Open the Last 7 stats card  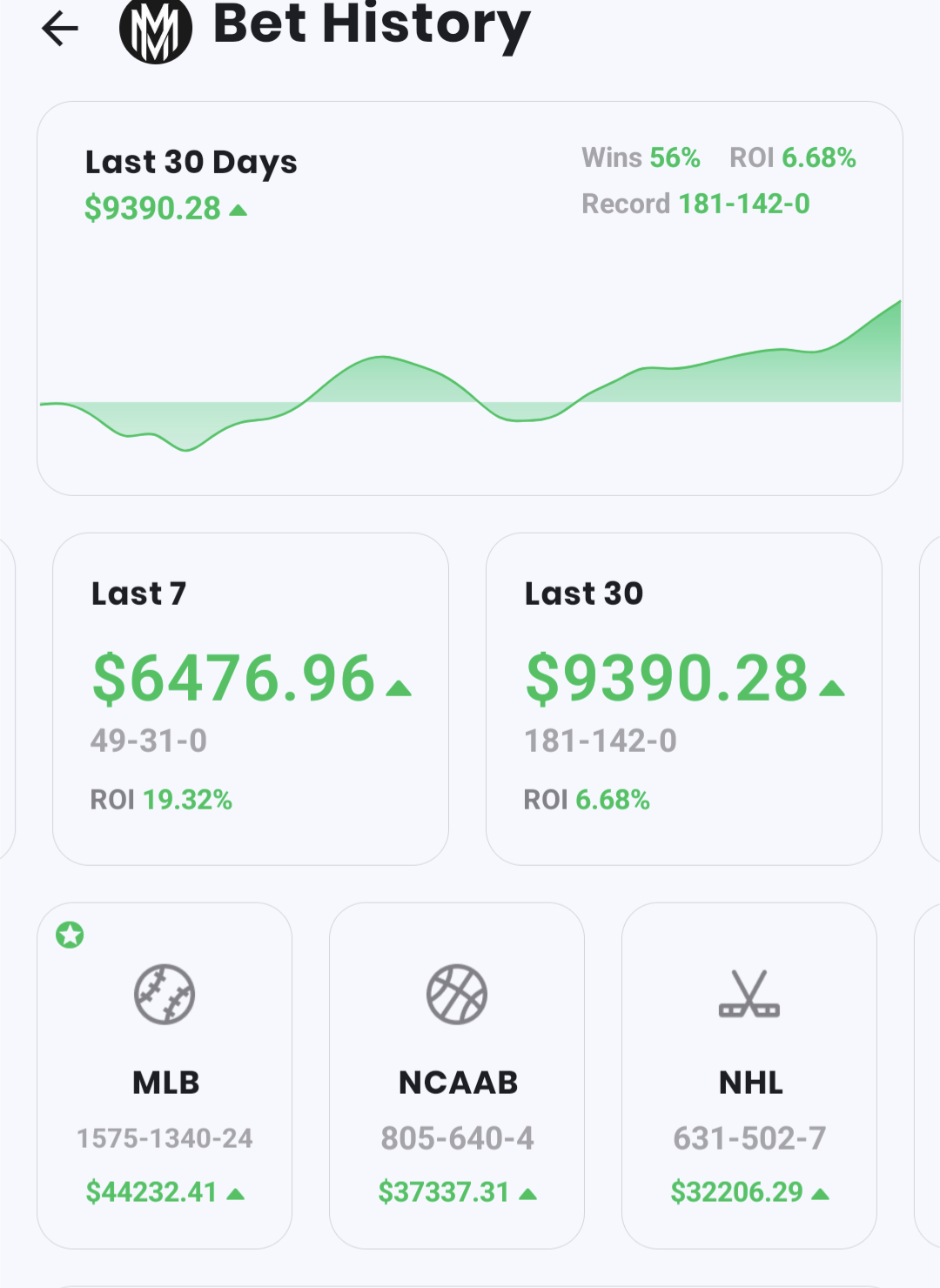pyautogui.click(x=251, y=698)
